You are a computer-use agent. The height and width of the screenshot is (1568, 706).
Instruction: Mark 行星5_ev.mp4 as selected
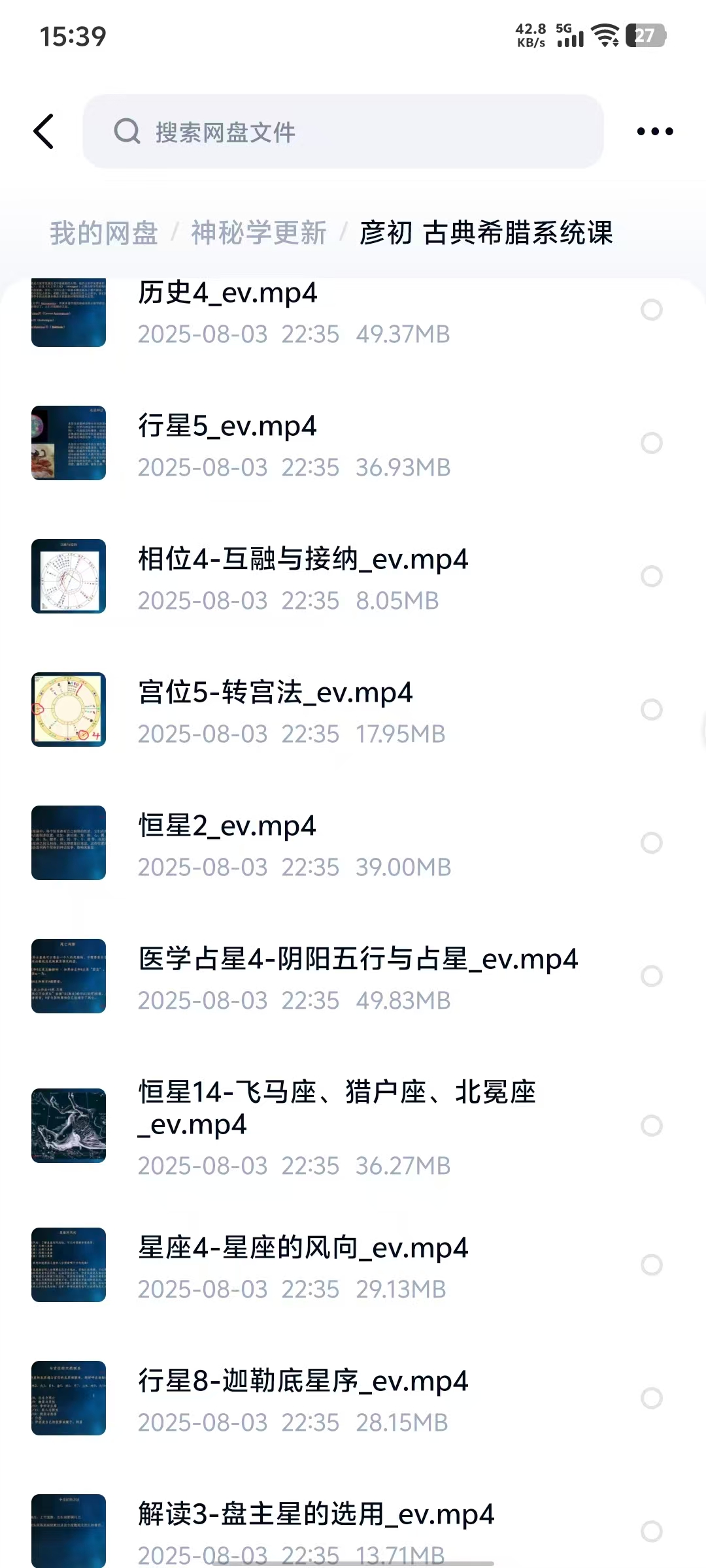(652, 443)
